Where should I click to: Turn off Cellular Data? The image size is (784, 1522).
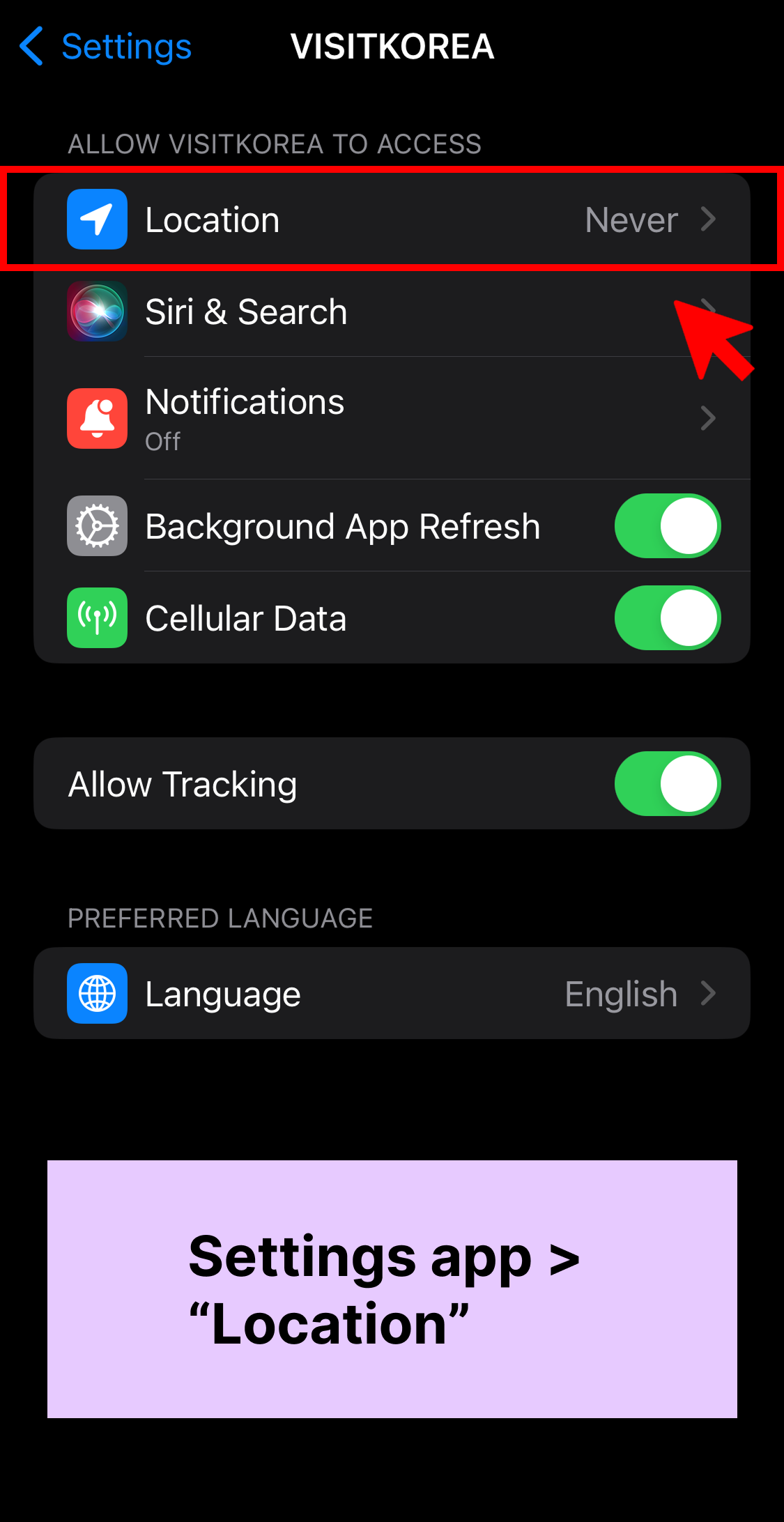(x=667, y=618)
